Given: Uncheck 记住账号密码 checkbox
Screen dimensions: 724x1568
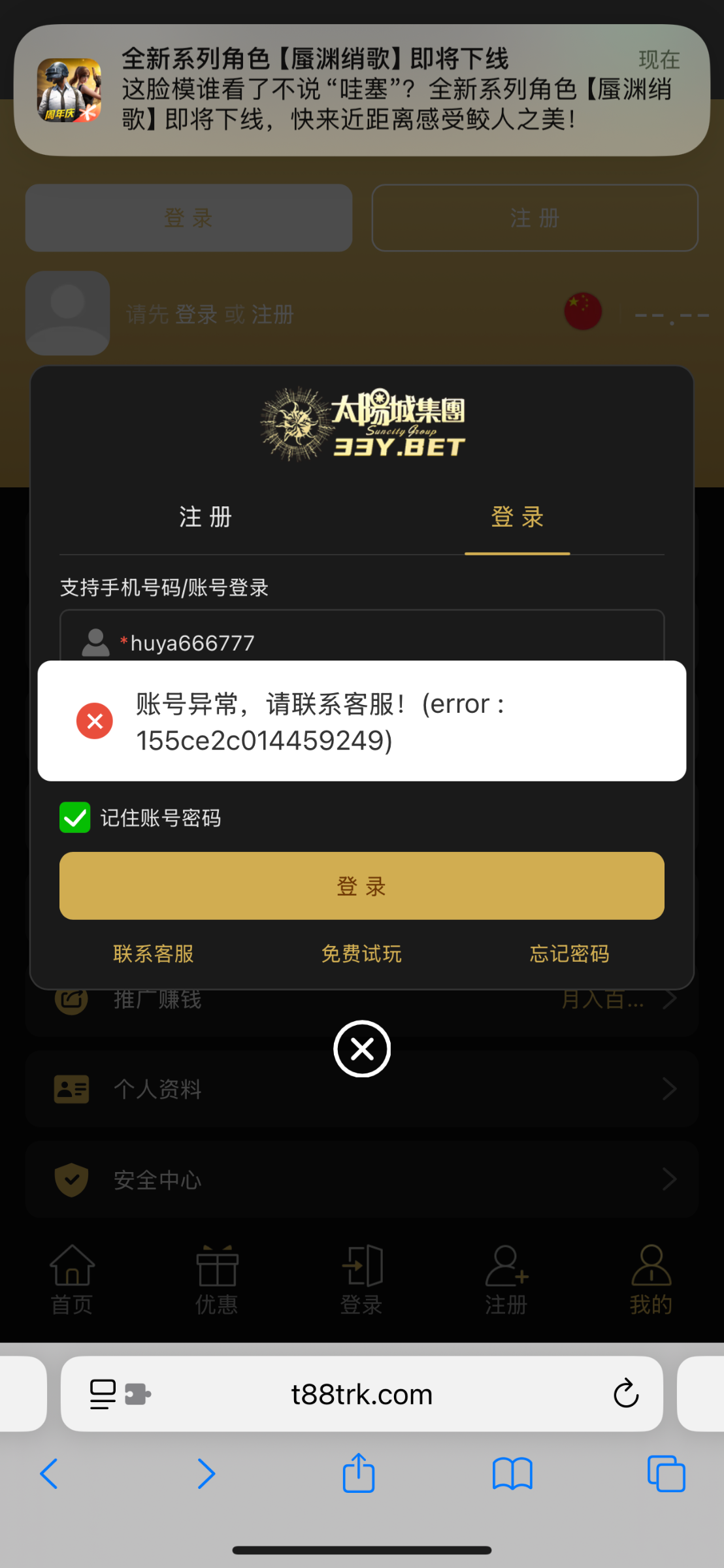Looking at the screenshot, I should pos(75,817).
